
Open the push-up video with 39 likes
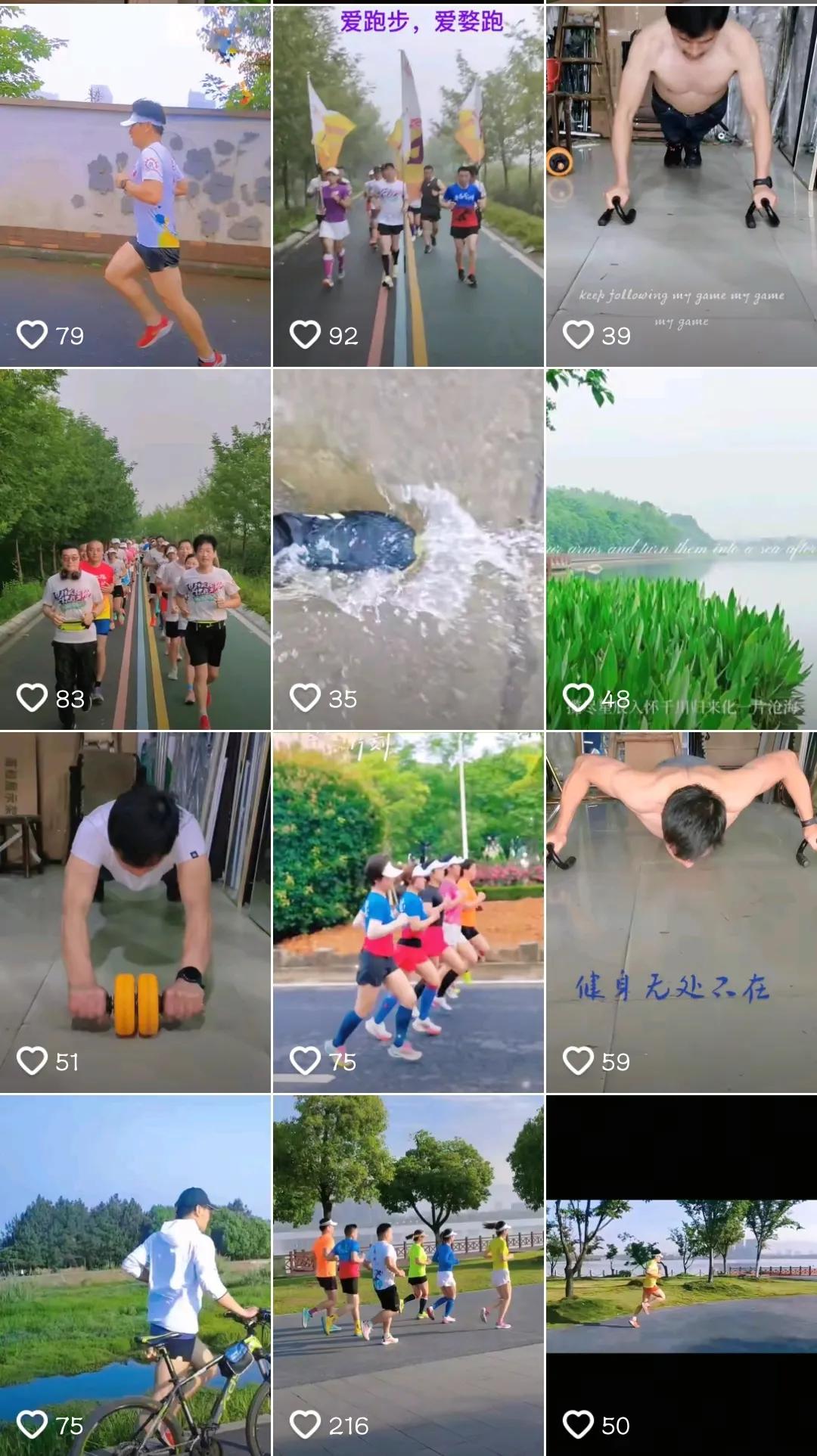pos(681,185)
